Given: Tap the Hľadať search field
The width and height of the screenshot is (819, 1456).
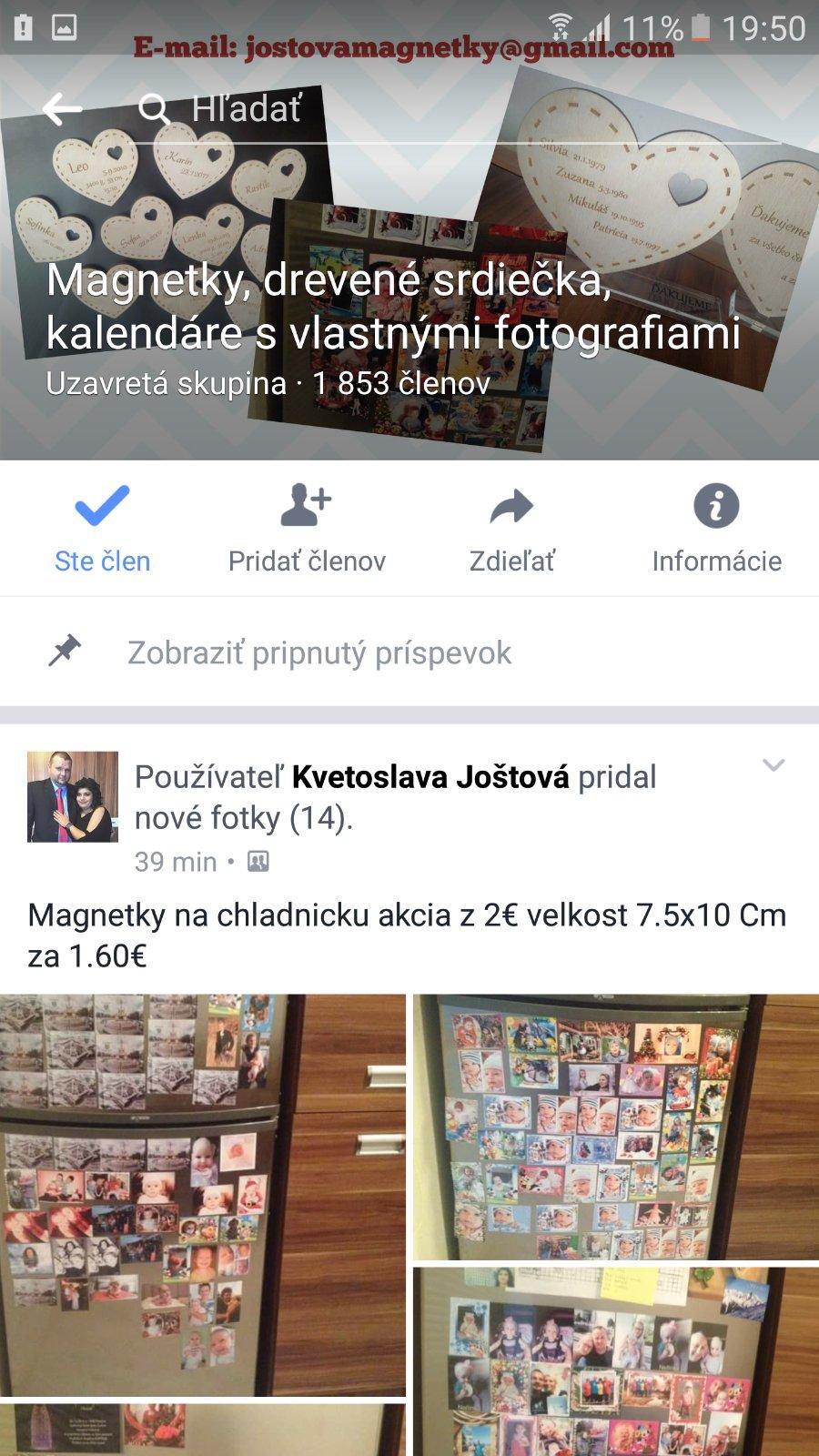Looking at the screenshot, I should (455, 110).
